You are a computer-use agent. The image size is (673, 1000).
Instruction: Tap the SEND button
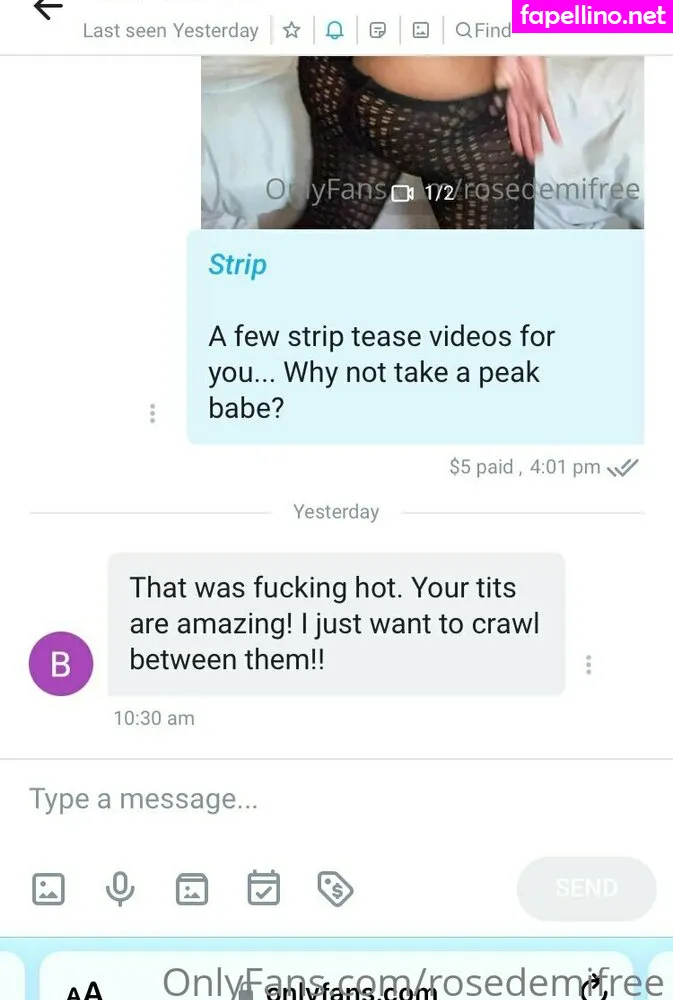(586, 888)
